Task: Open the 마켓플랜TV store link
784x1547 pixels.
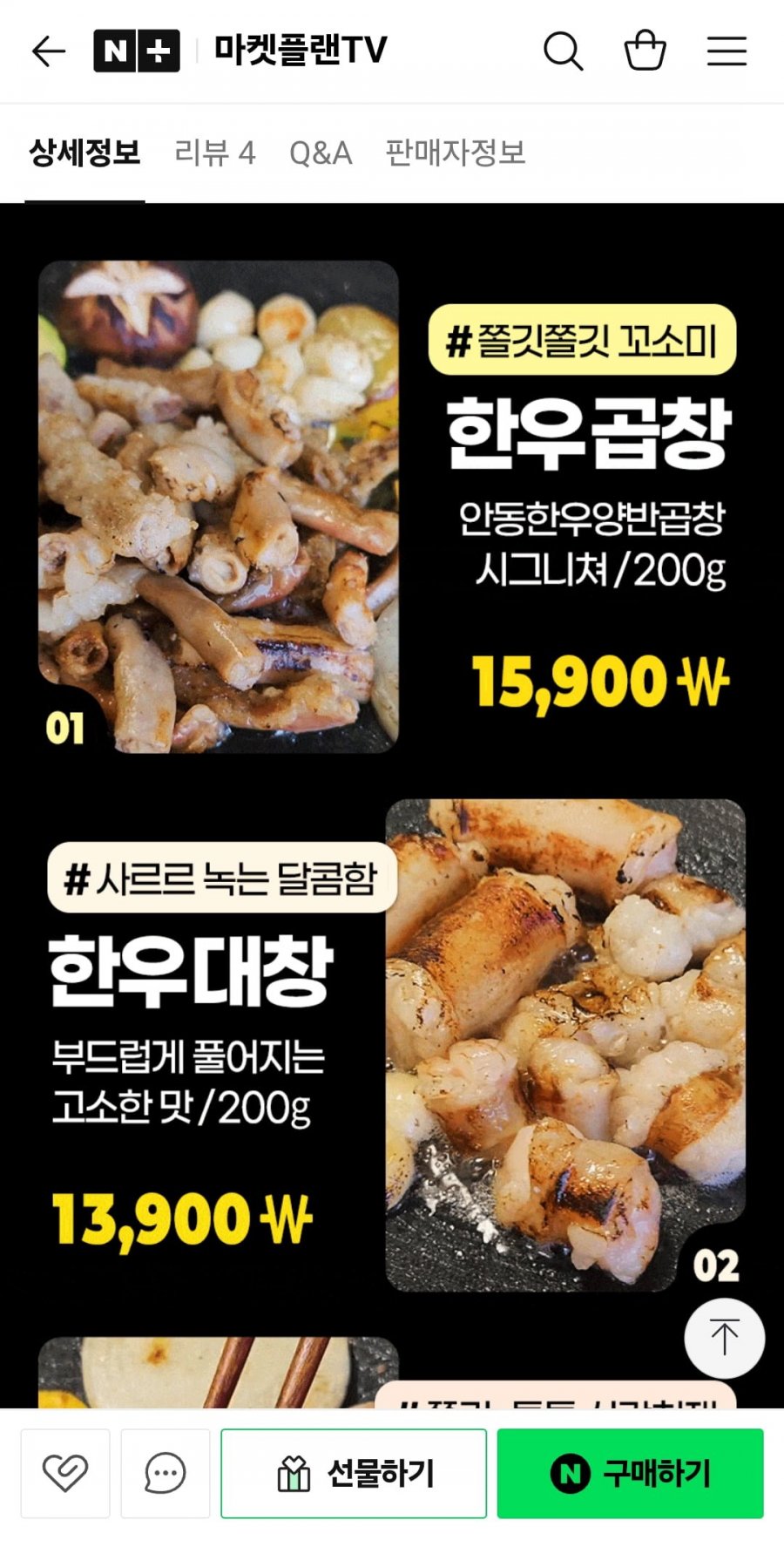Action: [x=301, y=51]
